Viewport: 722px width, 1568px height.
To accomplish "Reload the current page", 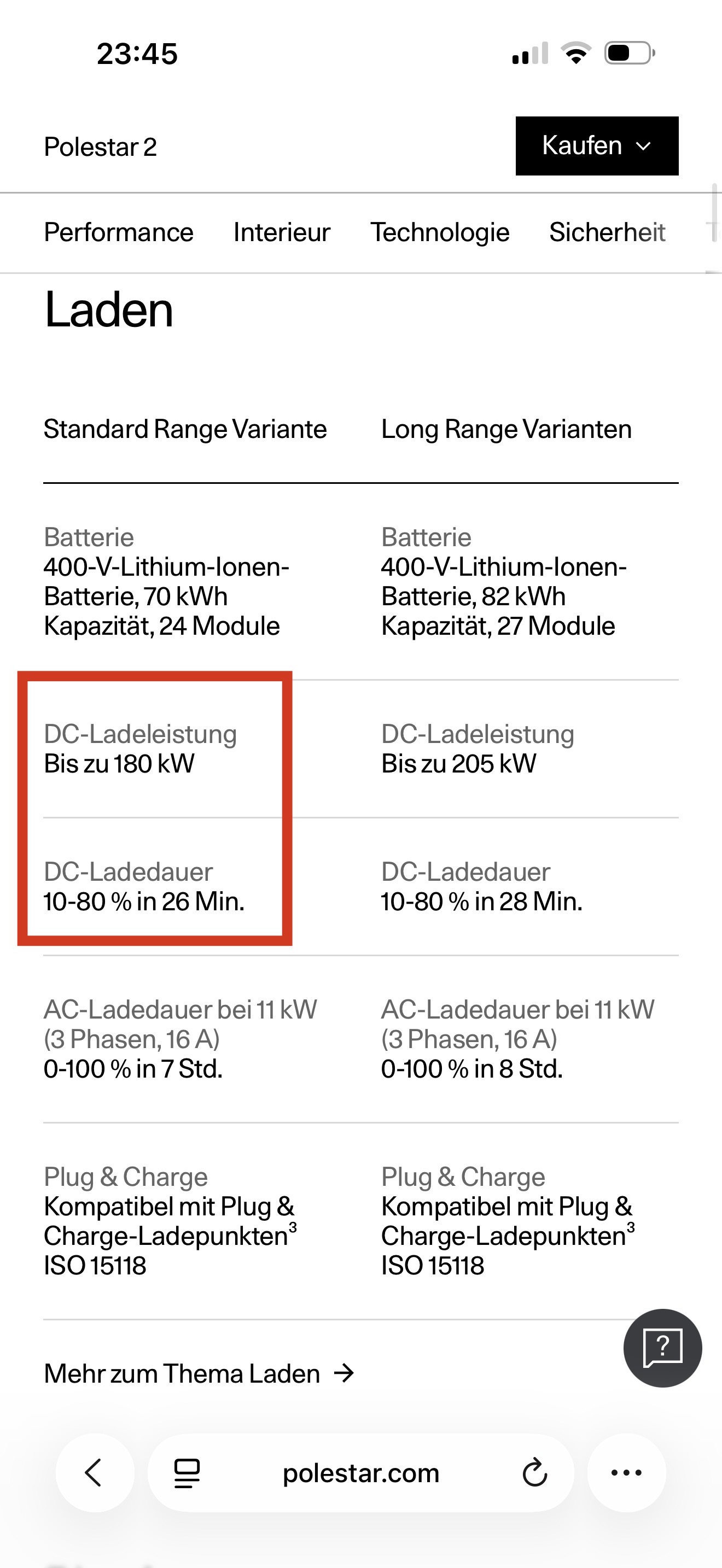I will (534, 1473).
